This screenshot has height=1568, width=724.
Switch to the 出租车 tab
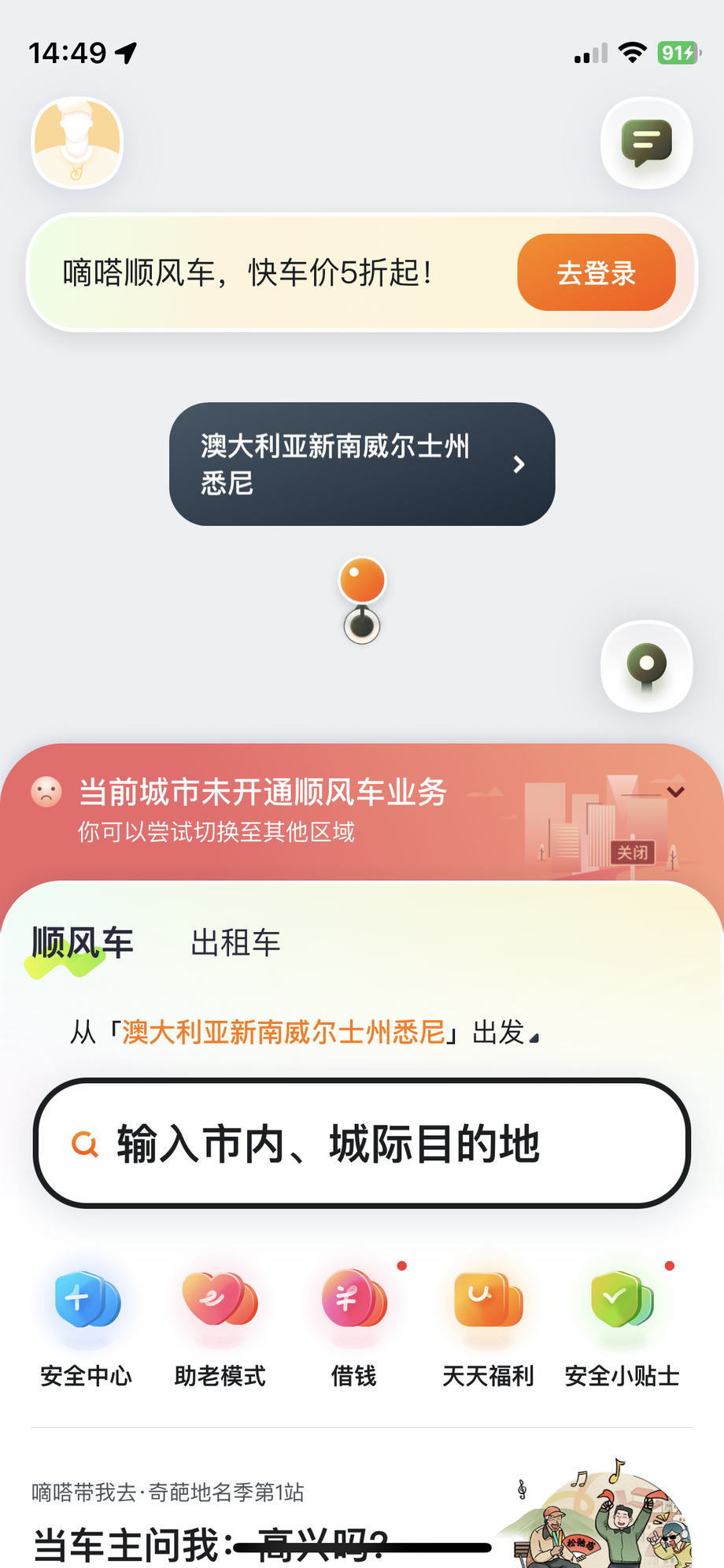235,943
